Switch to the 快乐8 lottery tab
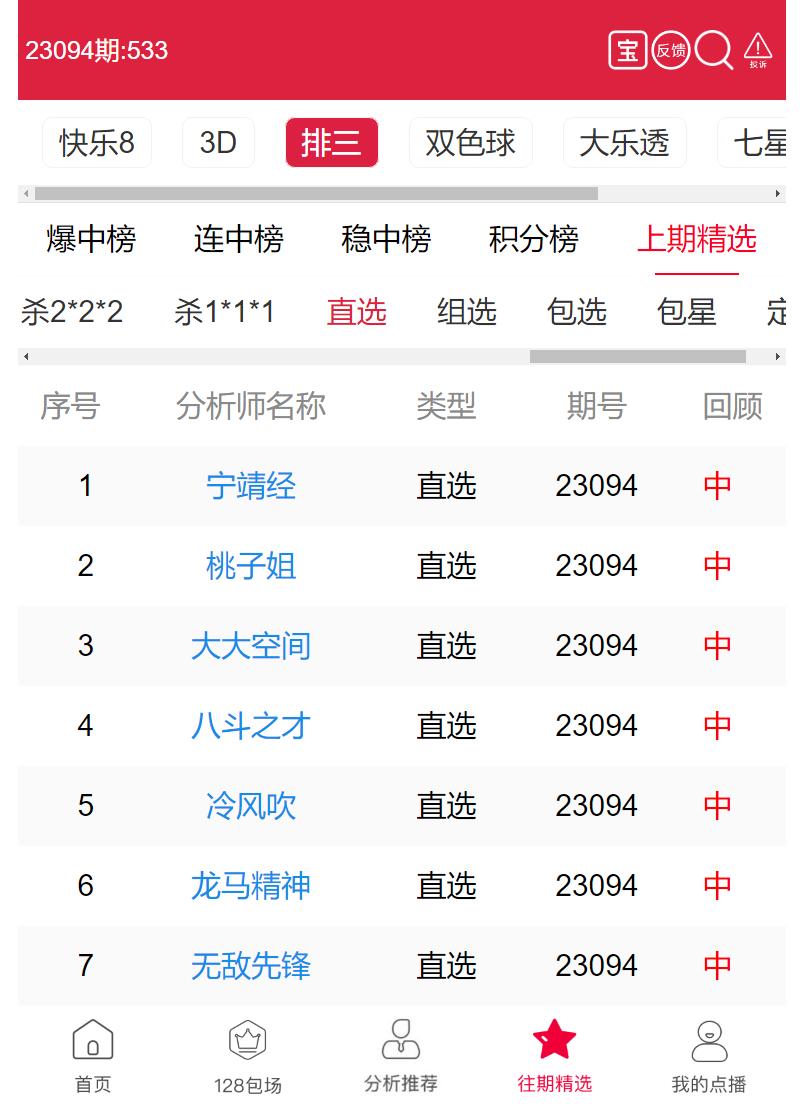The image size is (803, 1106). pos(97,143)
